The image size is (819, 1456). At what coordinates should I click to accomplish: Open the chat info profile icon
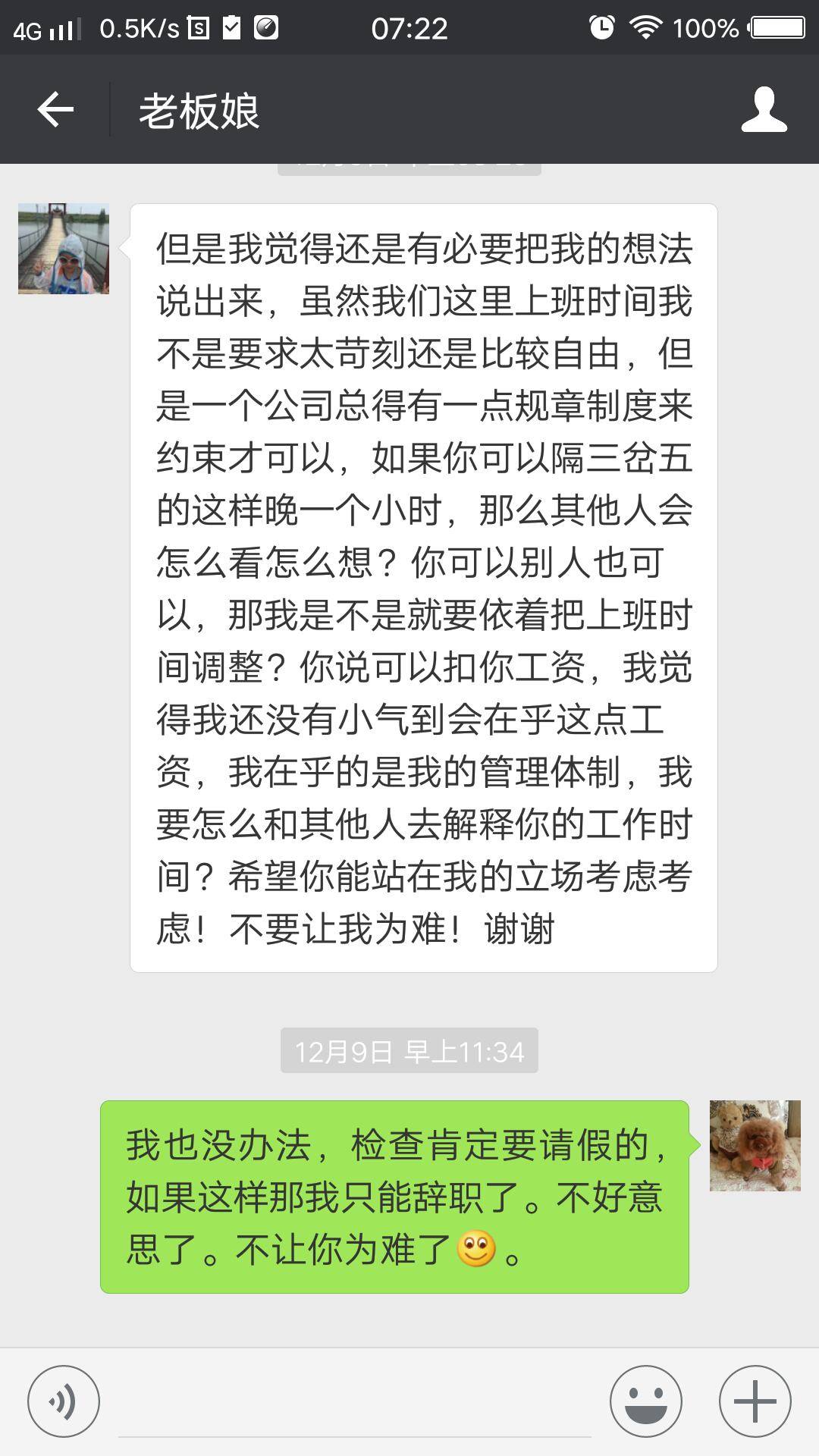coord(764,110)
